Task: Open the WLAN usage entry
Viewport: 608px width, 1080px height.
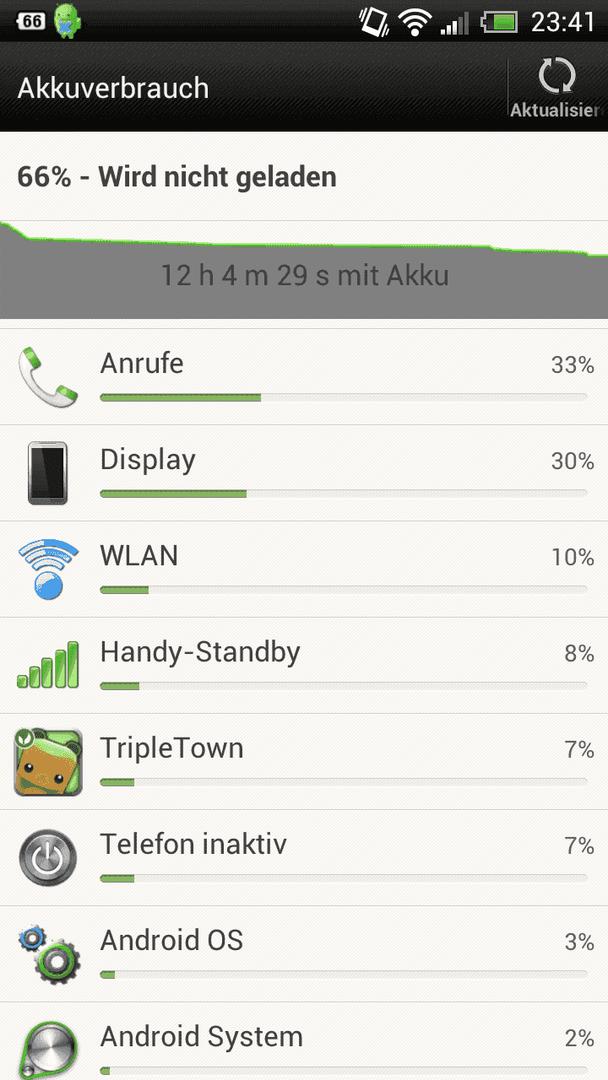Action: point(304,570)
